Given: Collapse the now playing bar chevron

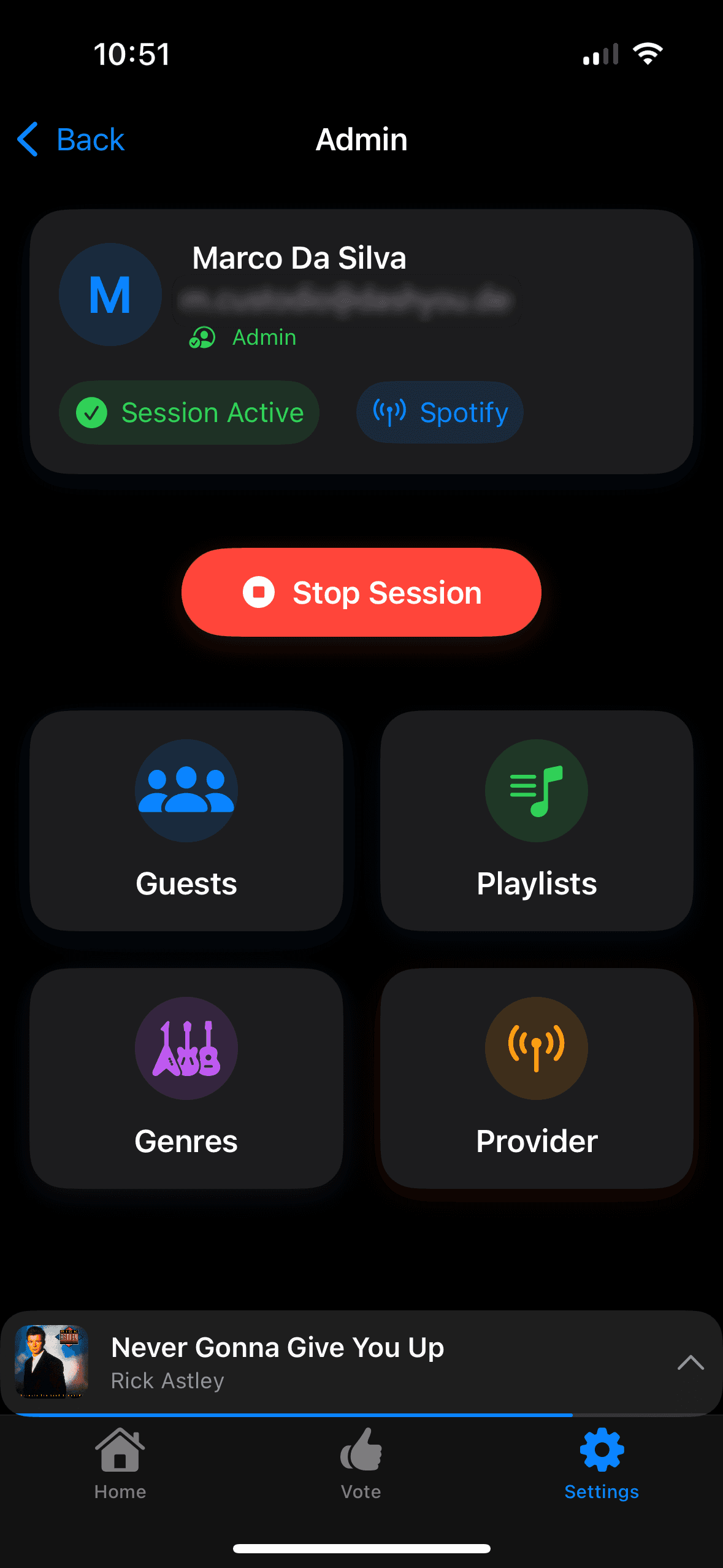Looking at the screenshot, I should [x=690, y=1363].
